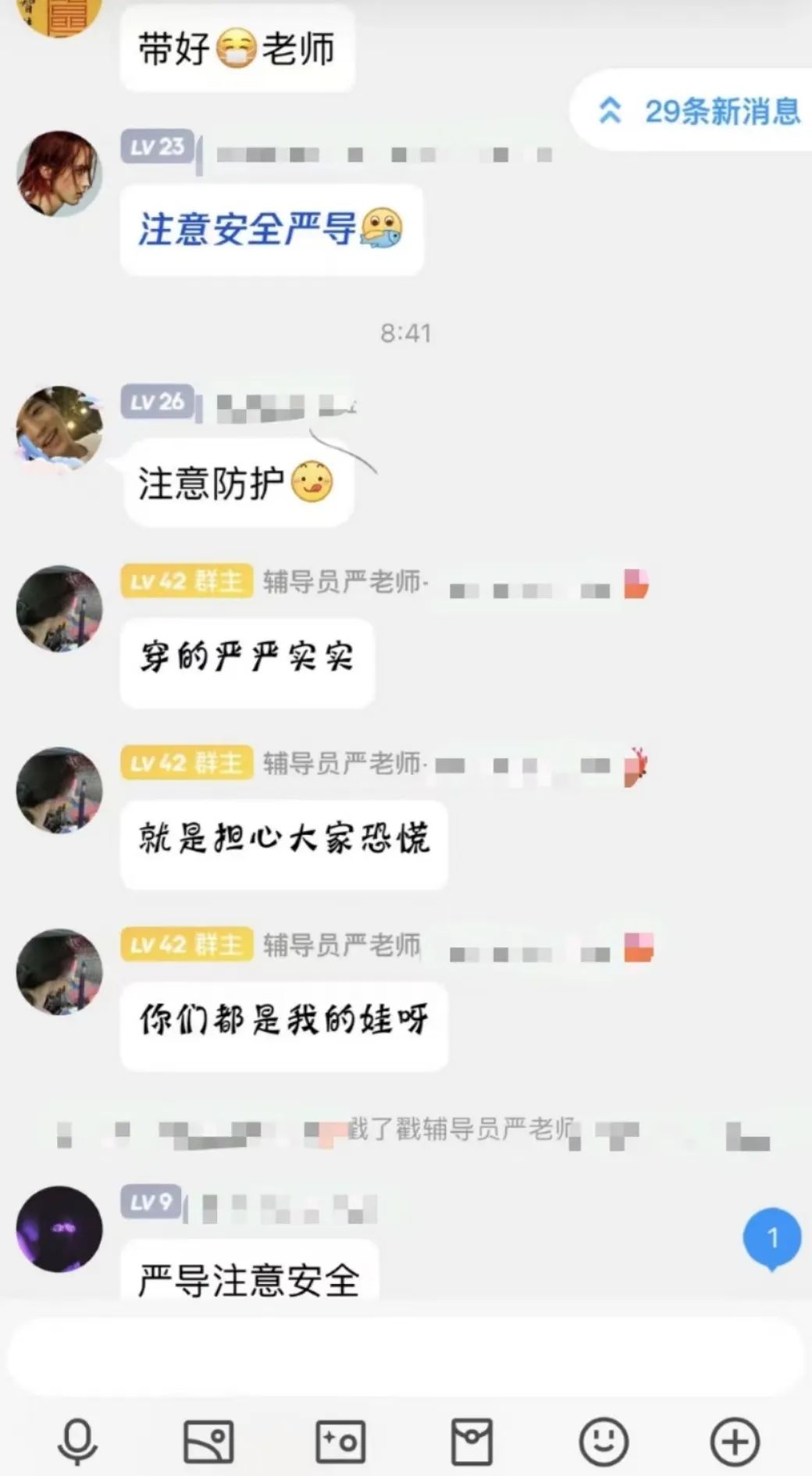Open the photo gallery picker icon

pyautogui.click(x=208, y=1442)
